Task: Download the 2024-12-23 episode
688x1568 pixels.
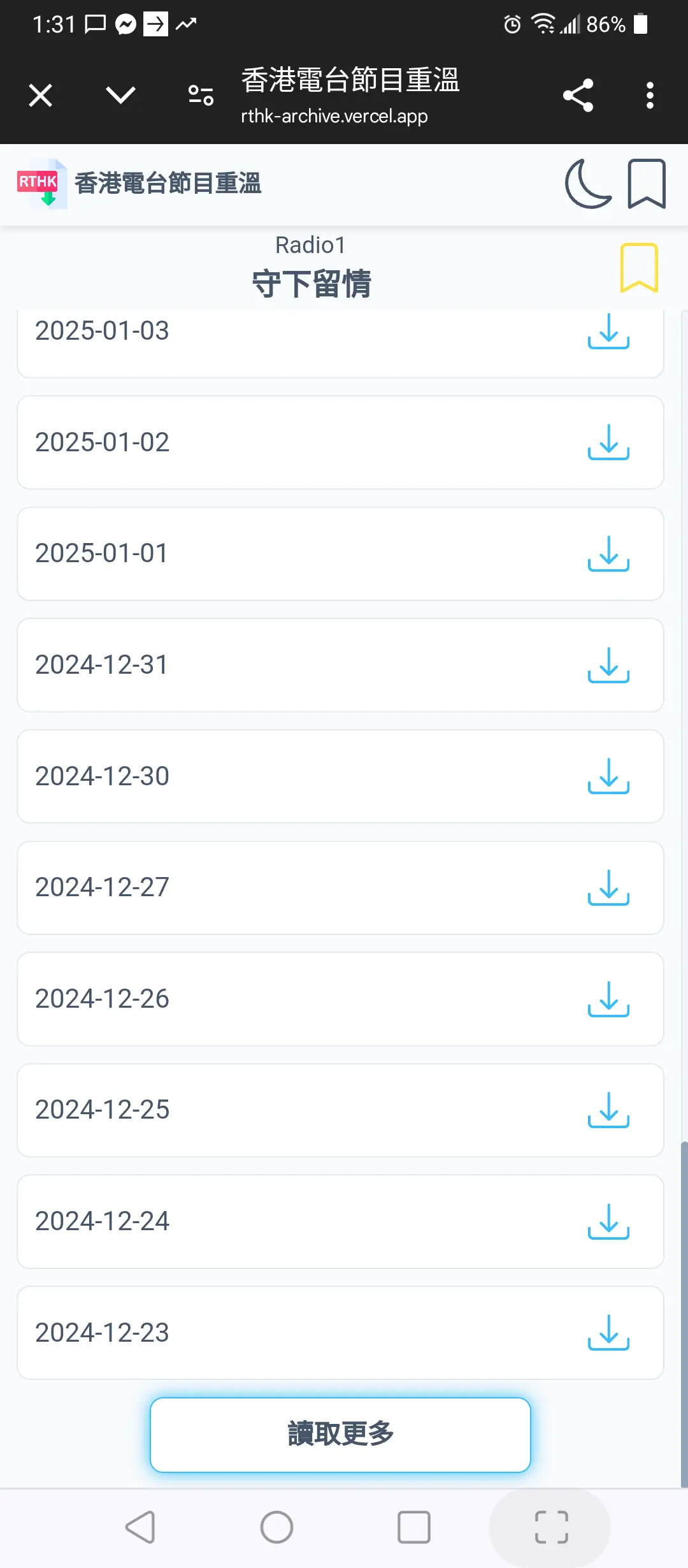Action: point(608,1332)
